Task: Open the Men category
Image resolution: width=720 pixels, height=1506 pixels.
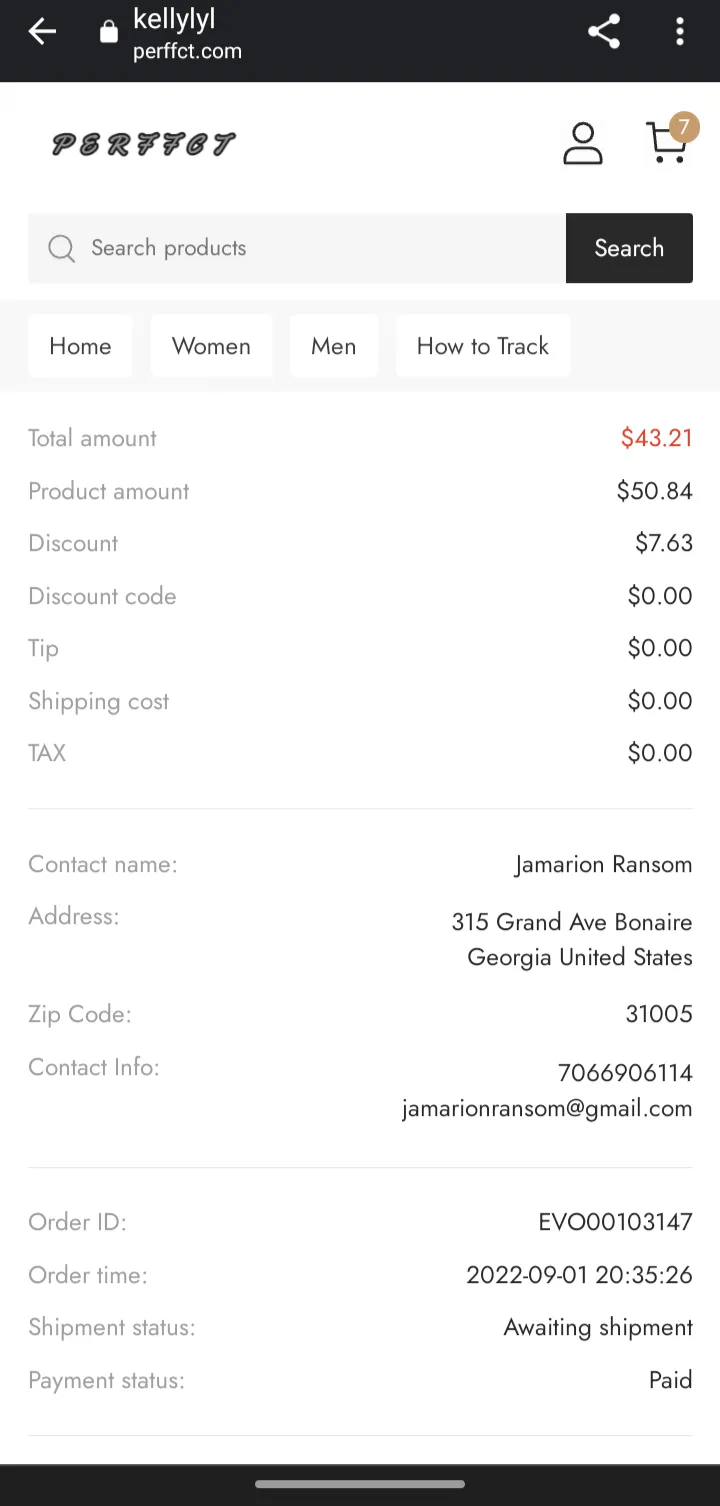Action: [334, 346]
